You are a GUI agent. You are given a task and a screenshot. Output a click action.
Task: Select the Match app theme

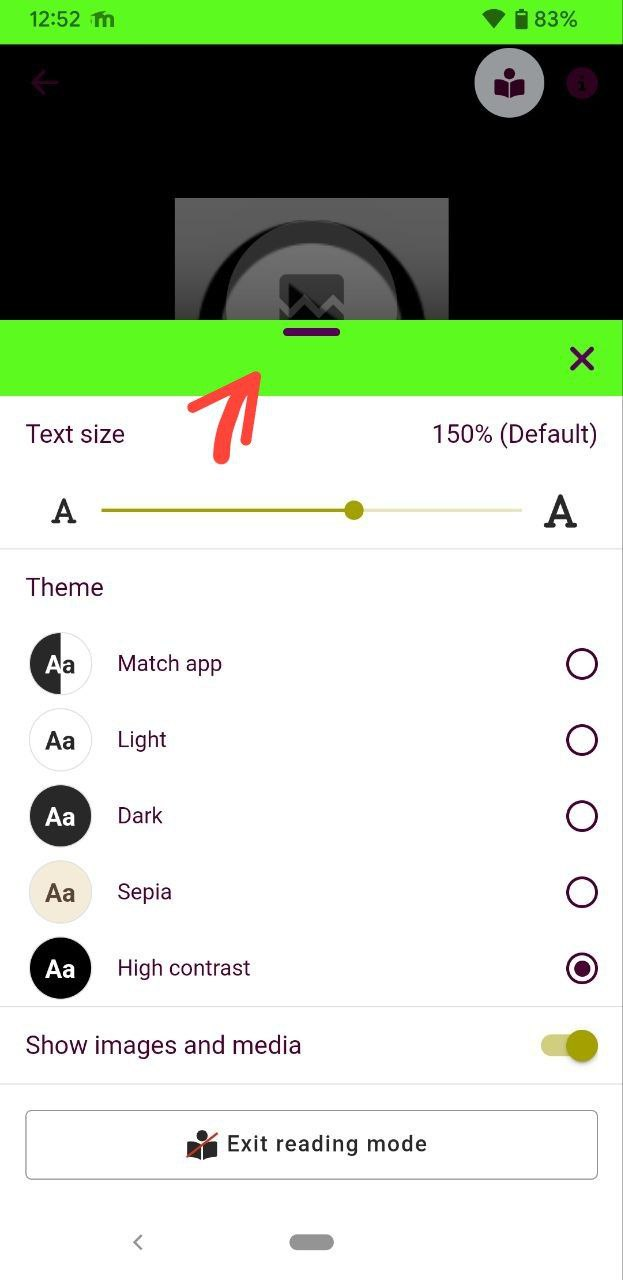[311, 664]
